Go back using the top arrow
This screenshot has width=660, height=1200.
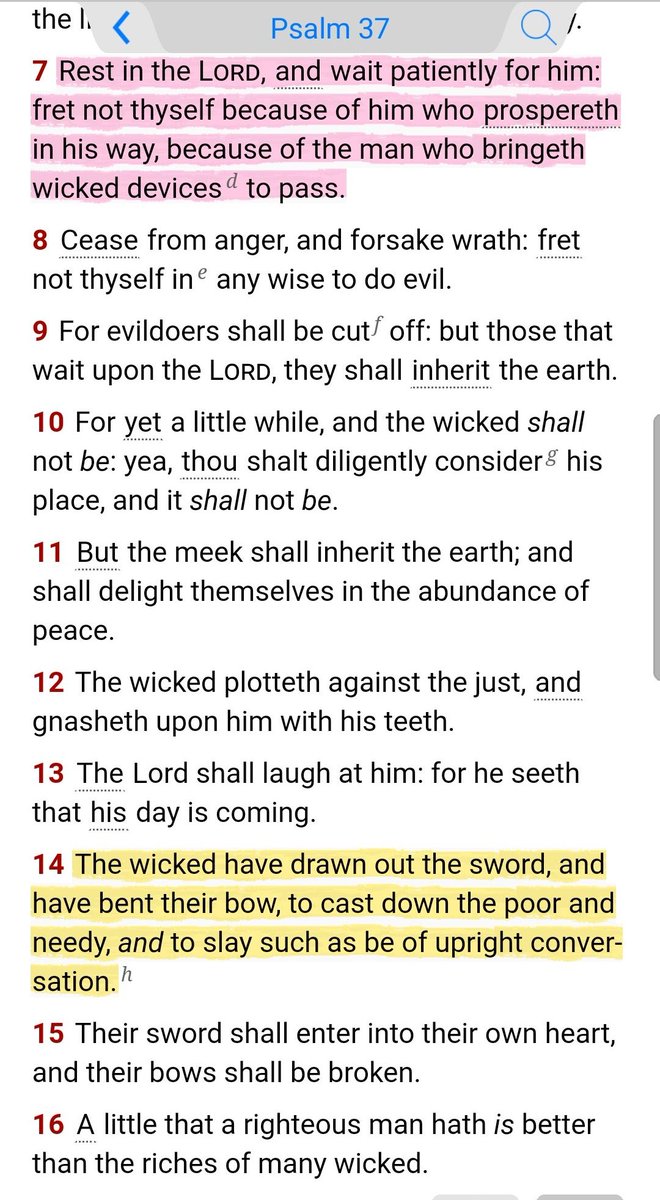pos(122,29)
